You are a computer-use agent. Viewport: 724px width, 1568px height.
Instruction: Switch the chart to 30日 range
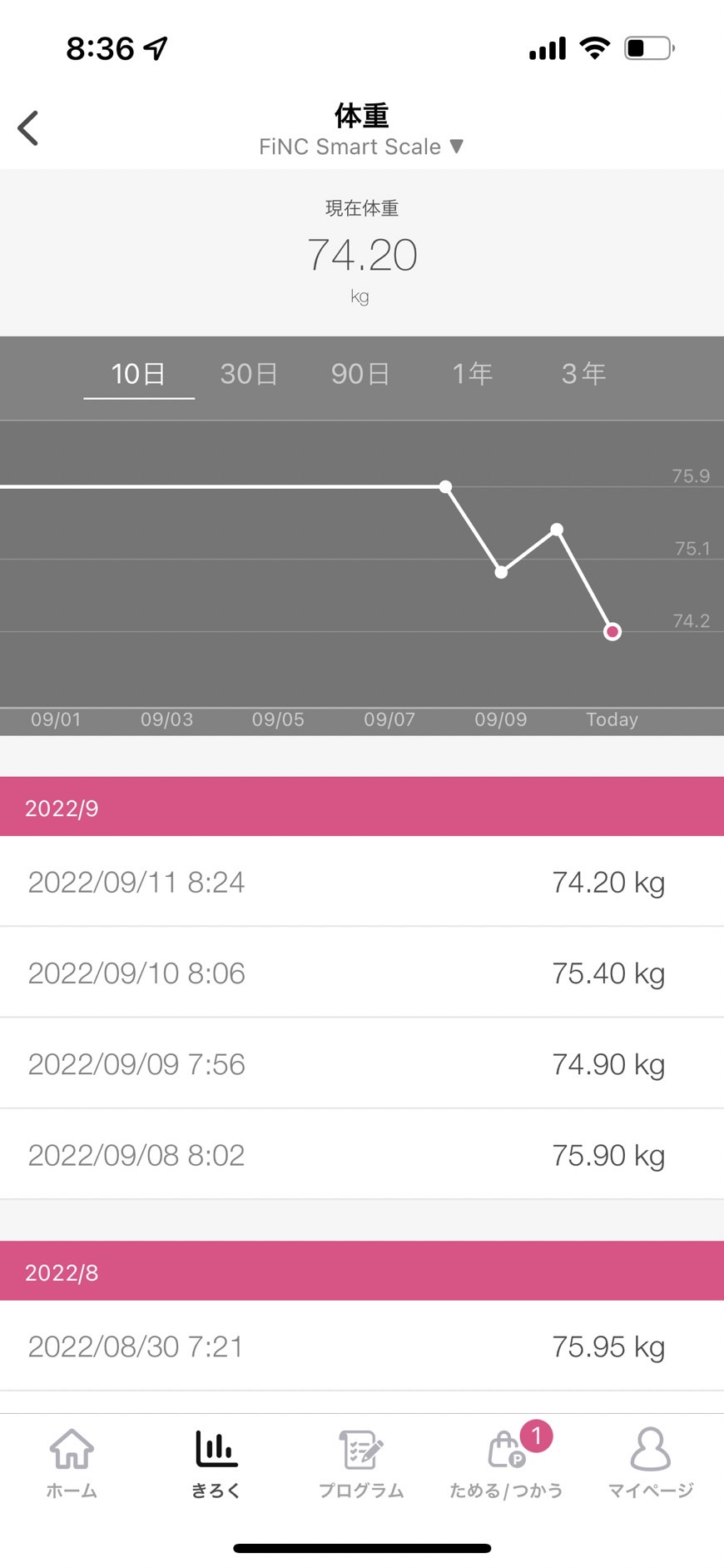[249, 374]
